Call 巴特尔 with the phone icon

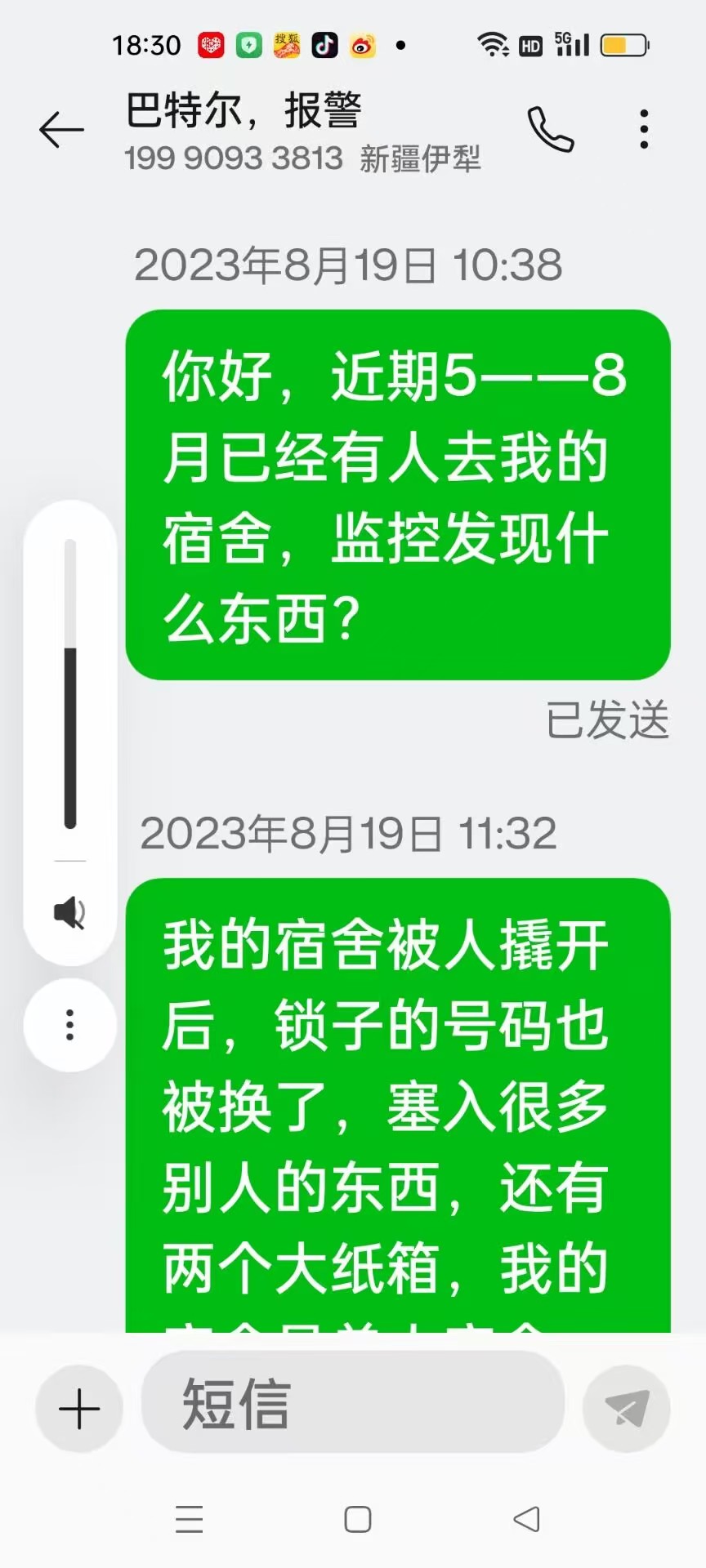pyautogui.click(x=550, y=129)
